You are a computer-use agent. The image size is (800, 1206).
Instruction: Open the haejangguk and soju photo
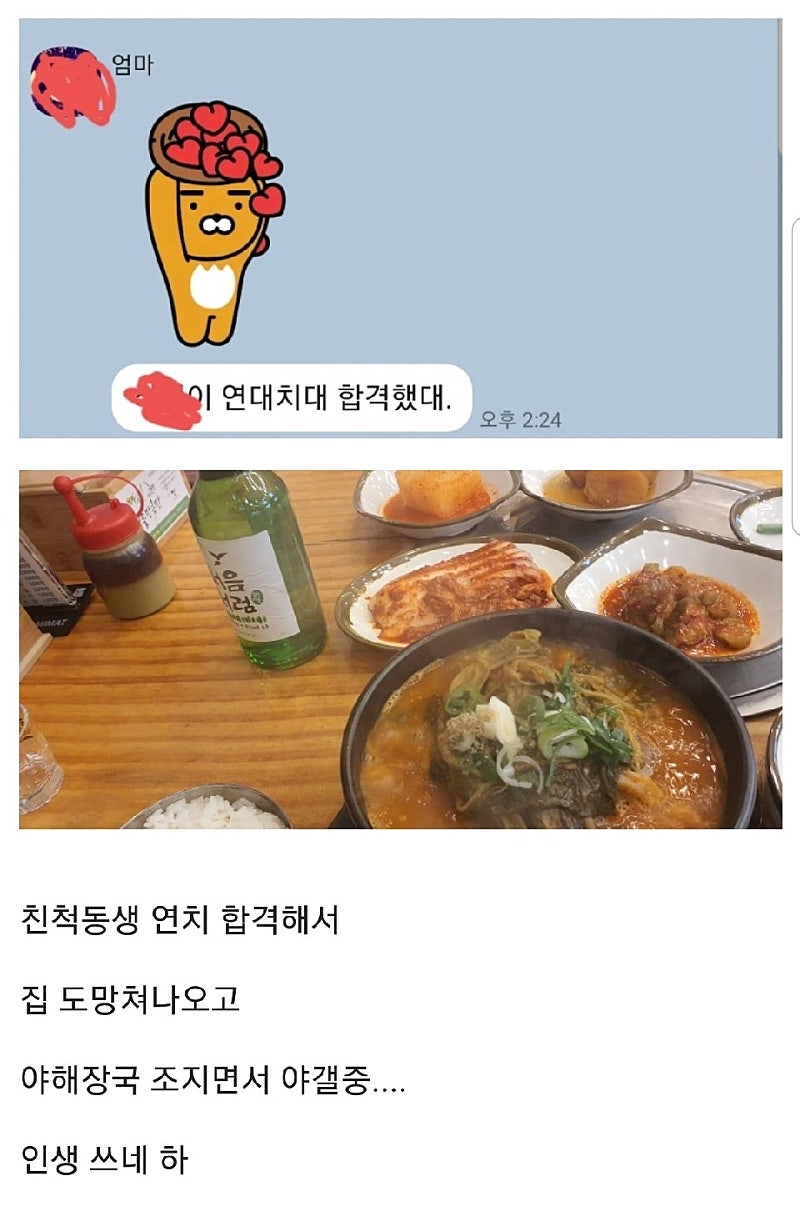[400, 649]
